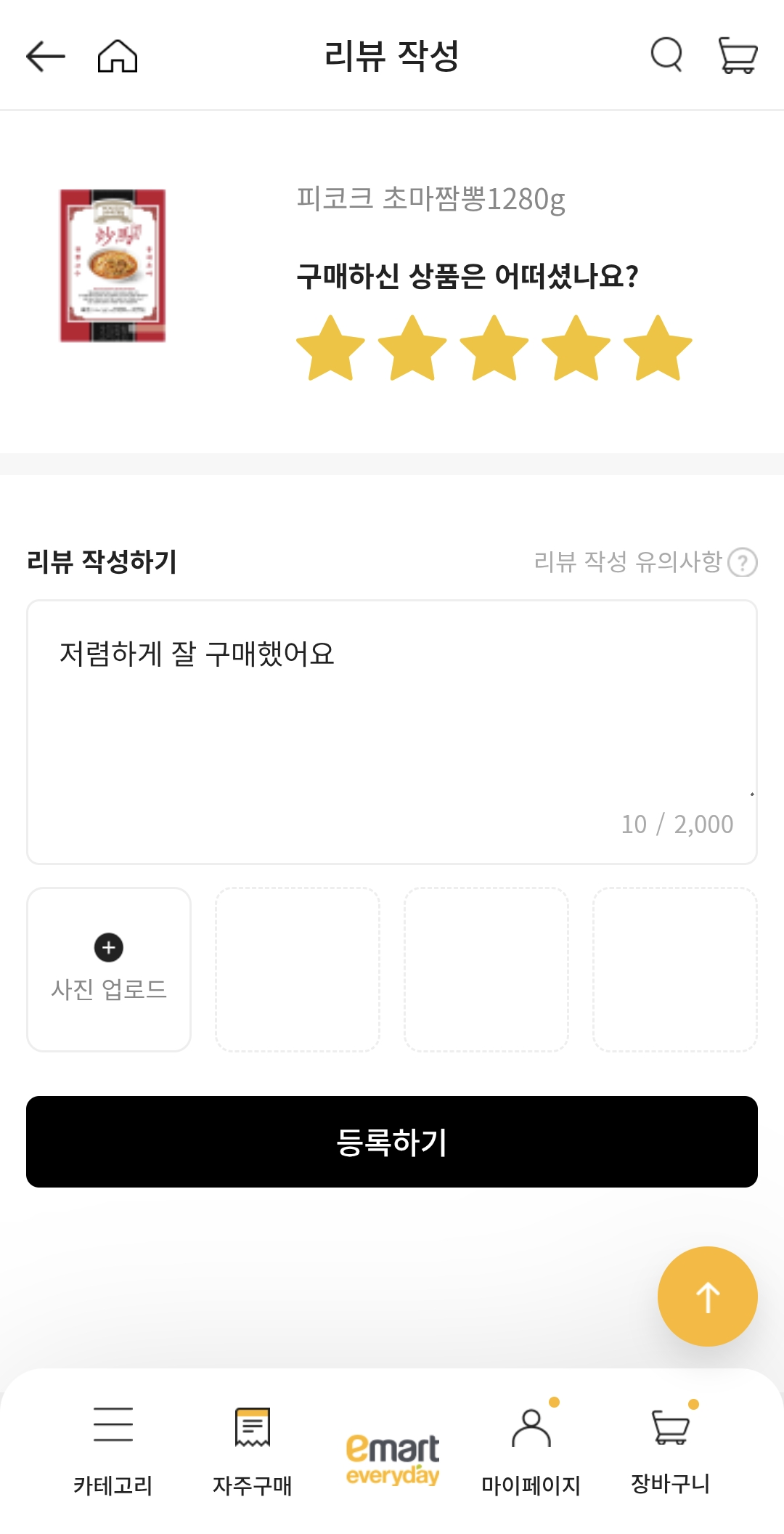784x1534 pixels.
Task: Tap the home icon in the header
Action: tap(116, 56)
